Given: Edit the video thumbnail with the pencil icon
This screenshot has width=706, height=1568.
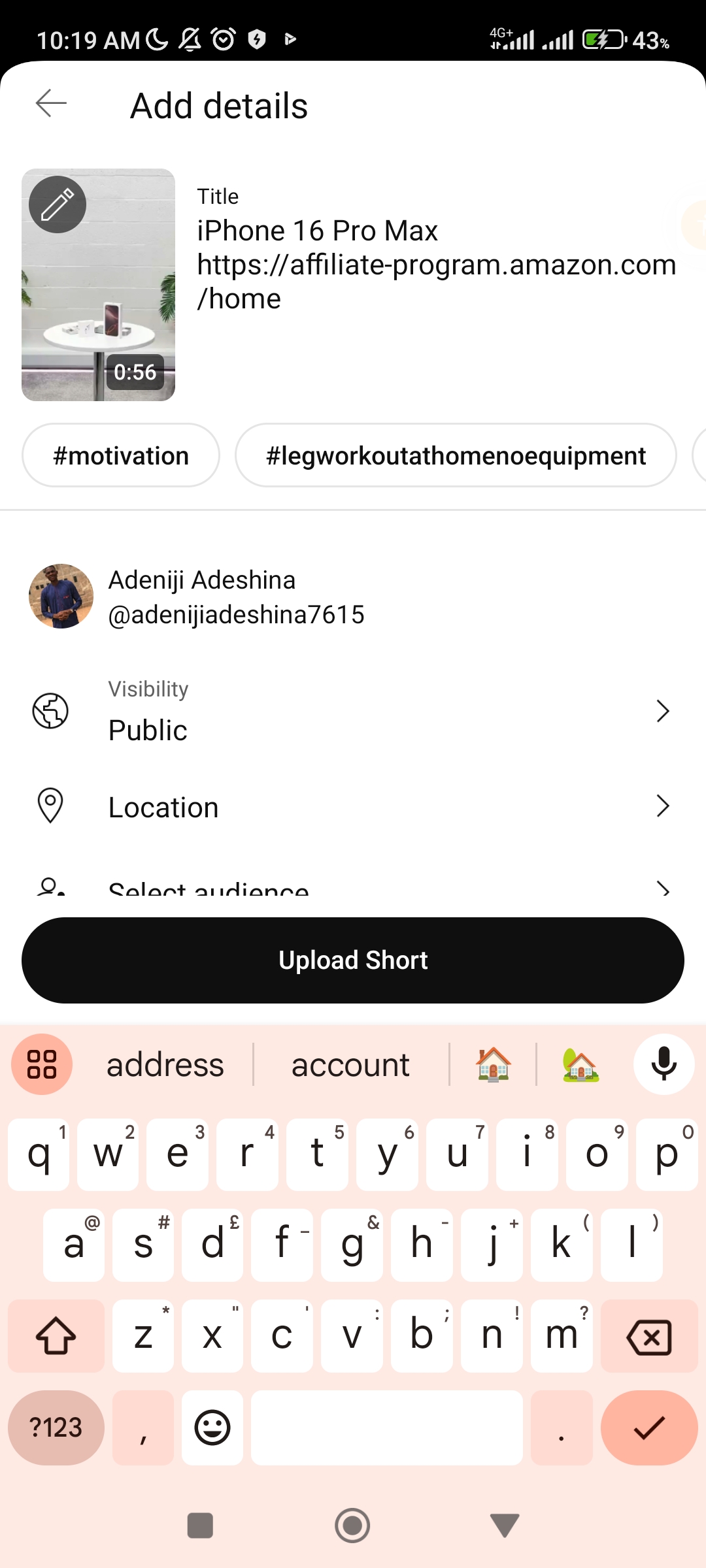Looking at the screenshot, I should click(x=58, y=204).
